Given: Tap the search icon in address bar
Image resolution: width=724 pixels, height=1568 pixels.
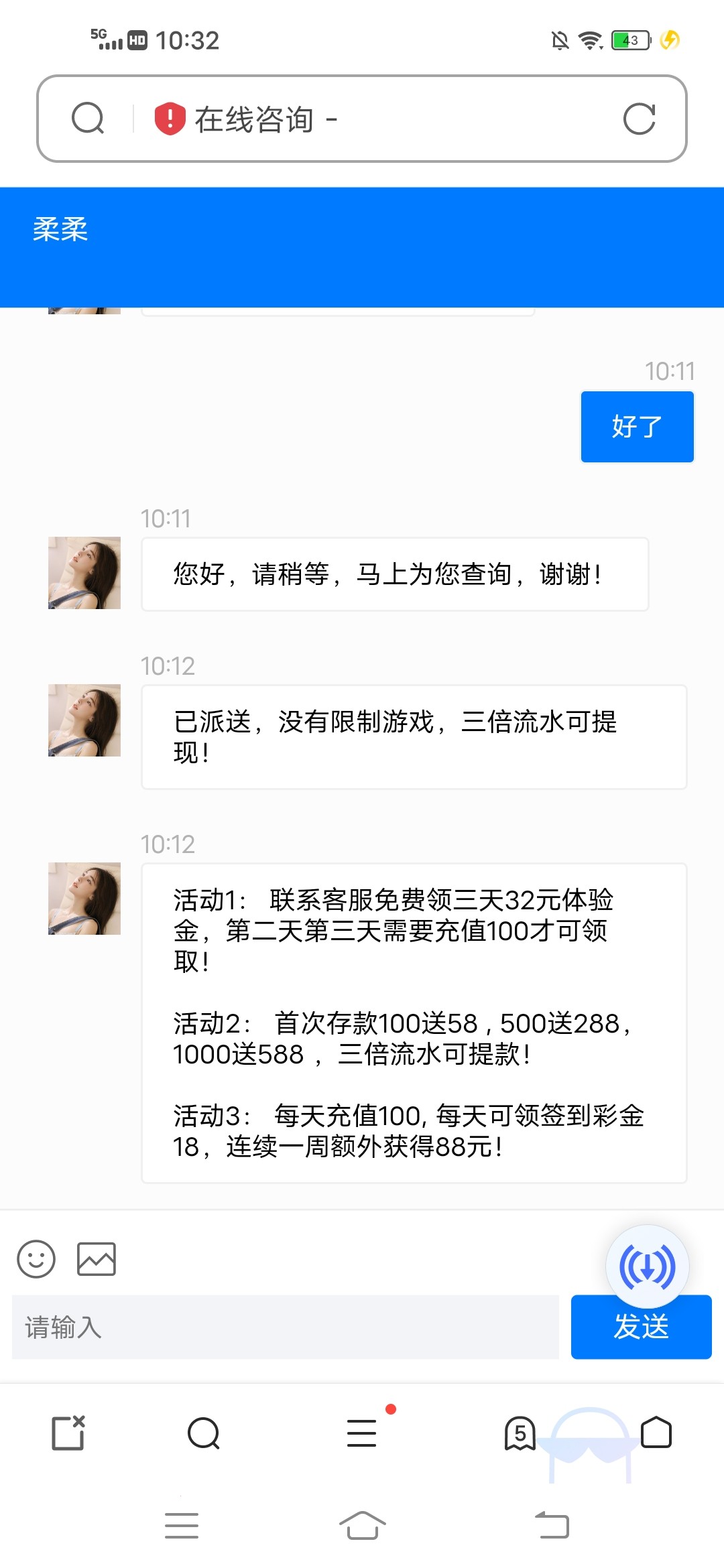Looking at the screenshot, I should point(88,119).
